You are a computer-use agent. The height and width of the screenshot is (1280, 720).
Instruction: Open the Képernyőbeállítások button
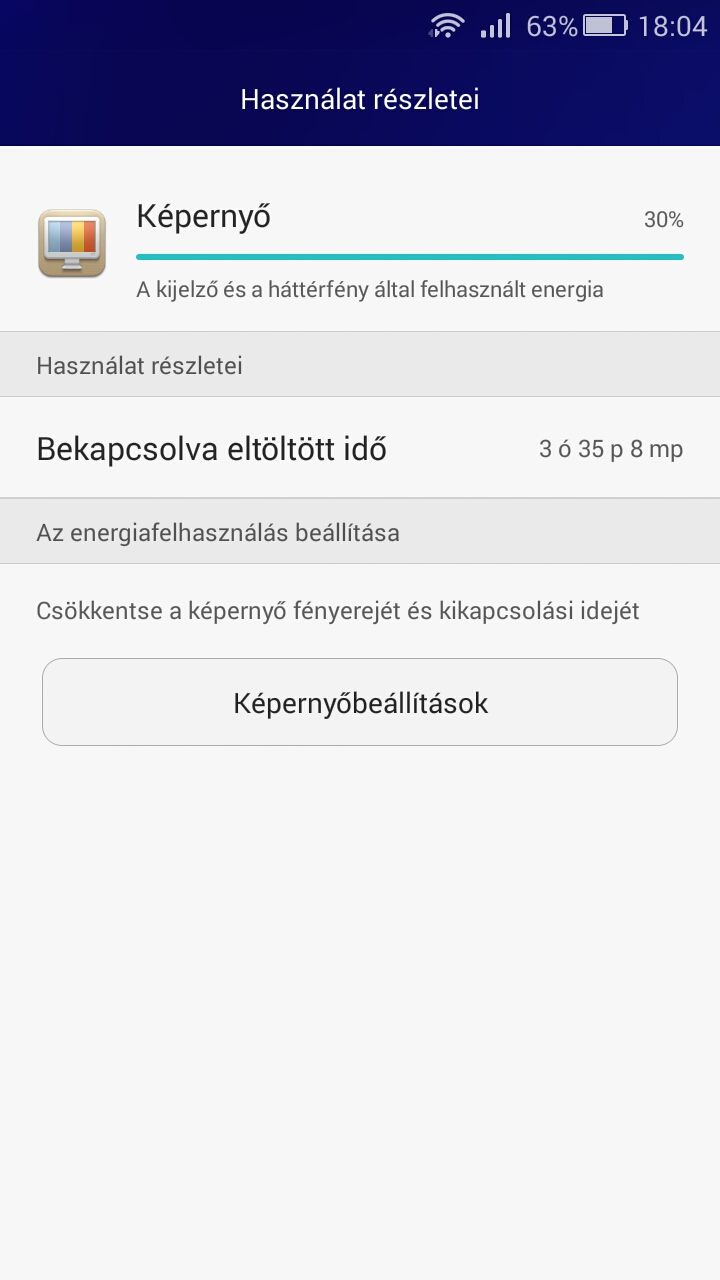click(x=360, y=702)
